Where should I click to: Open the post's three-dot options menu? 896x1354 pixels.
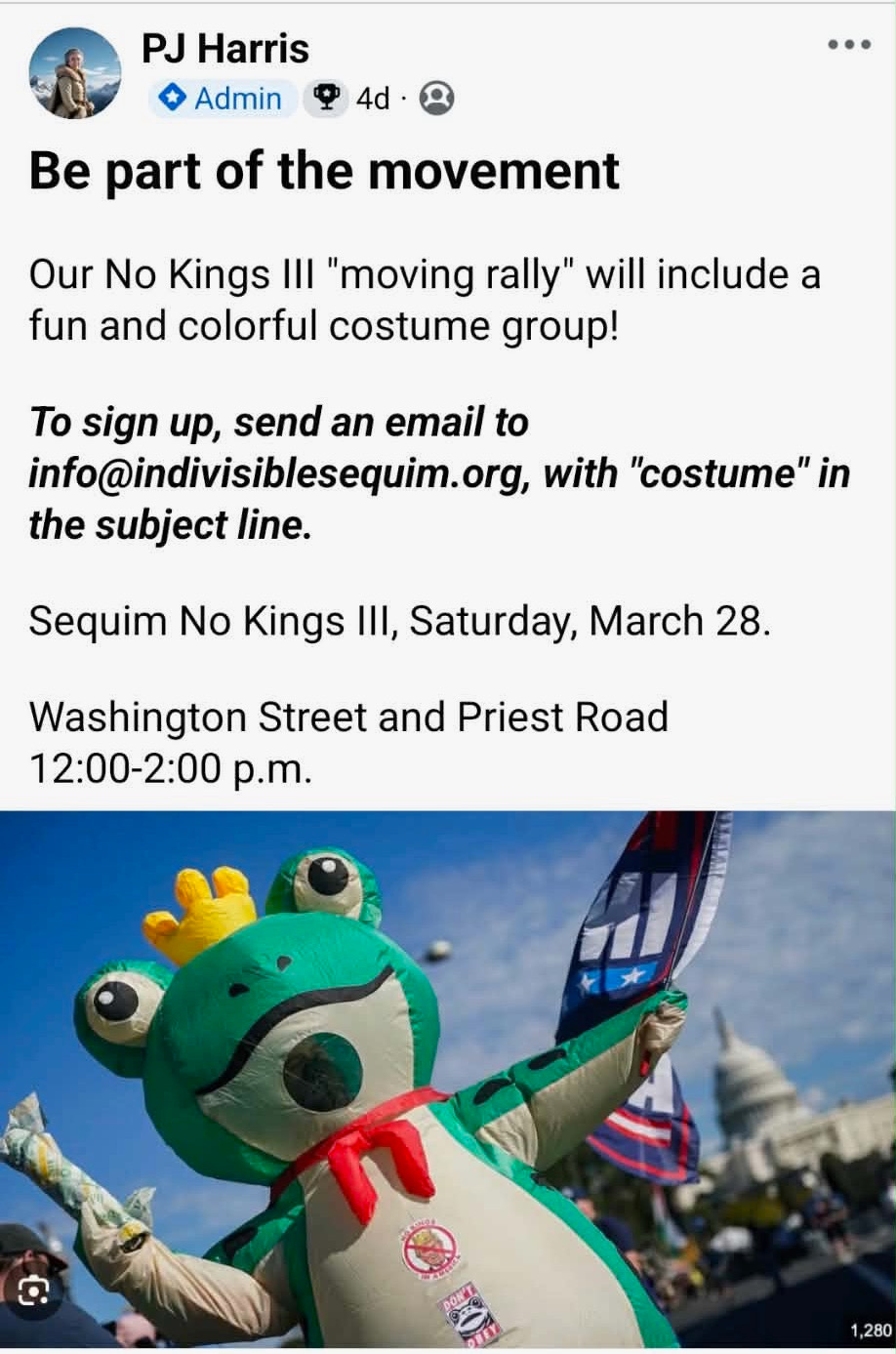tap(847, 45)
